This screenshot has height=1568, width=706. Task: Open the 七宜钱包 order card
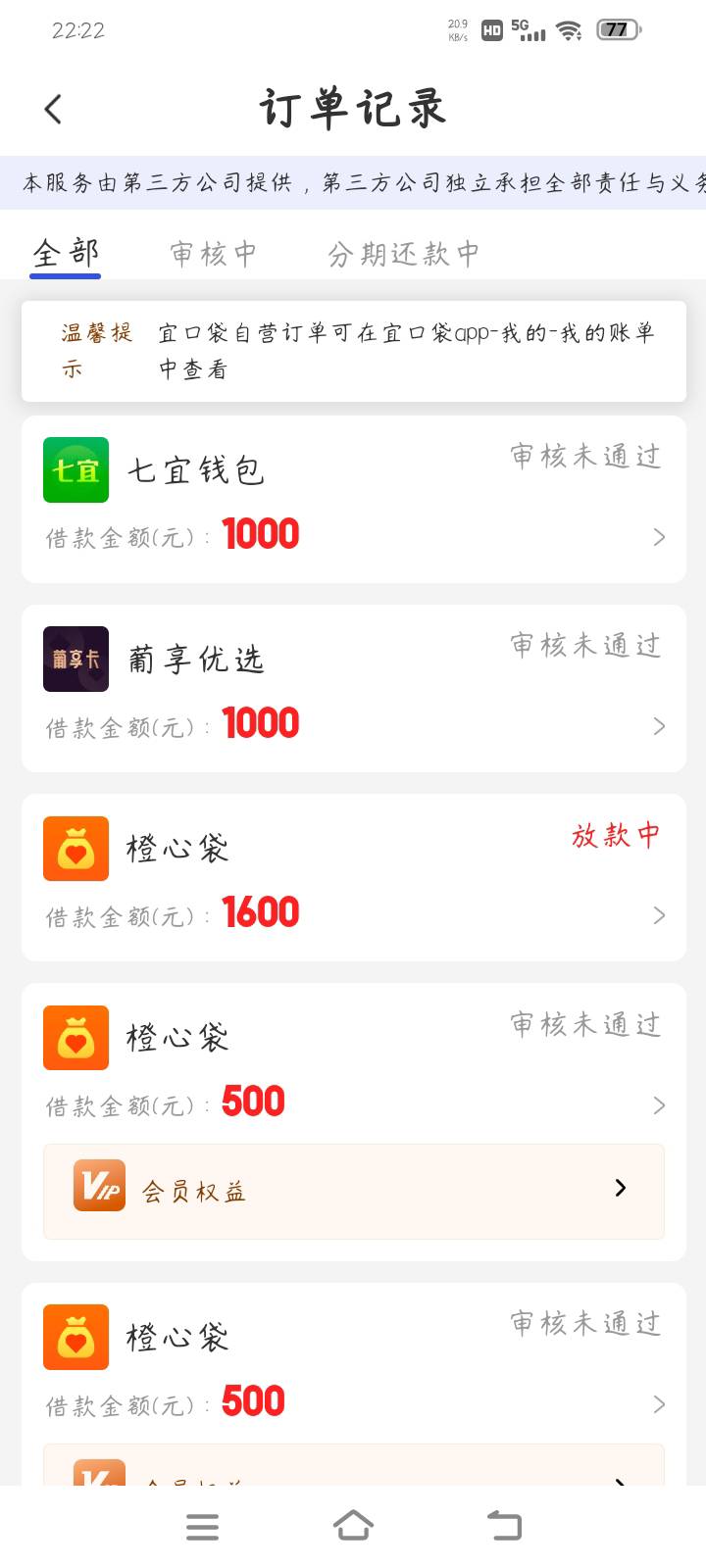tap(353, 499)
